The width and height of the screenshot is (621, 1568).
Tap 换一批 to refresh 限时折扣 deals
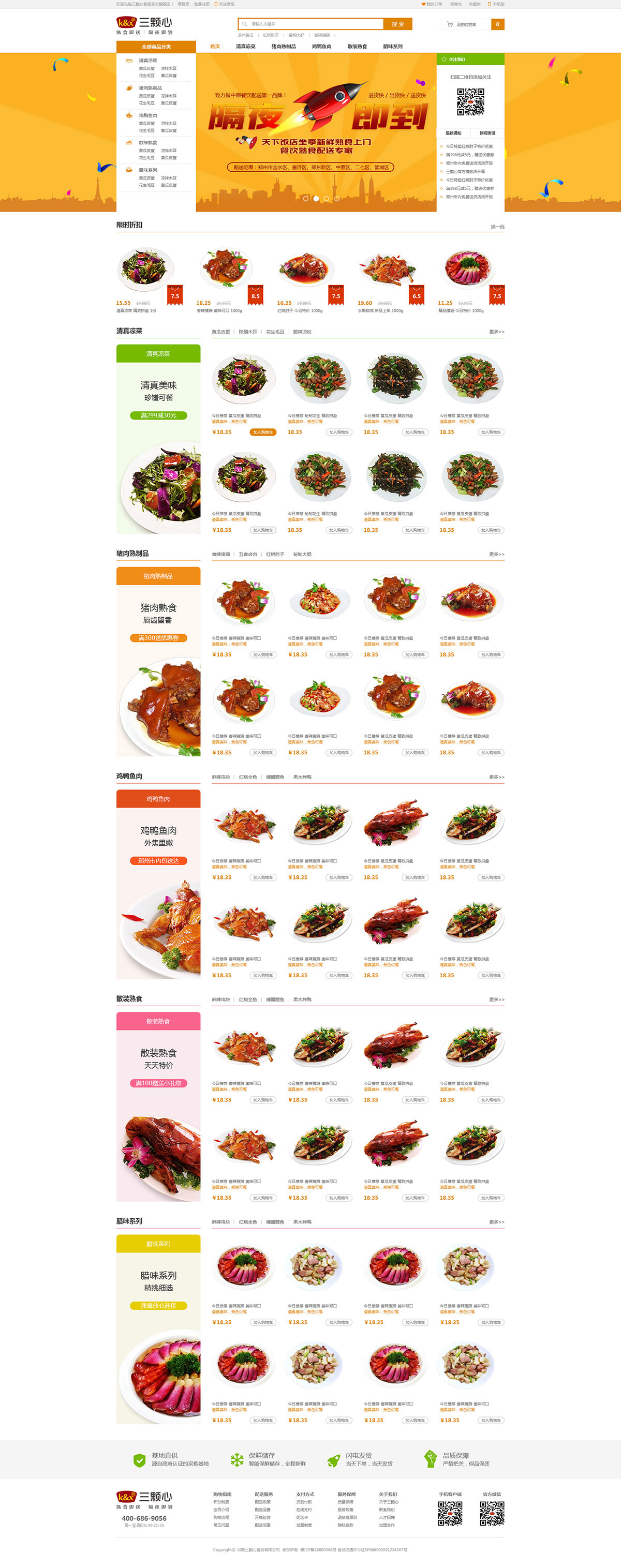coord(497,227)
